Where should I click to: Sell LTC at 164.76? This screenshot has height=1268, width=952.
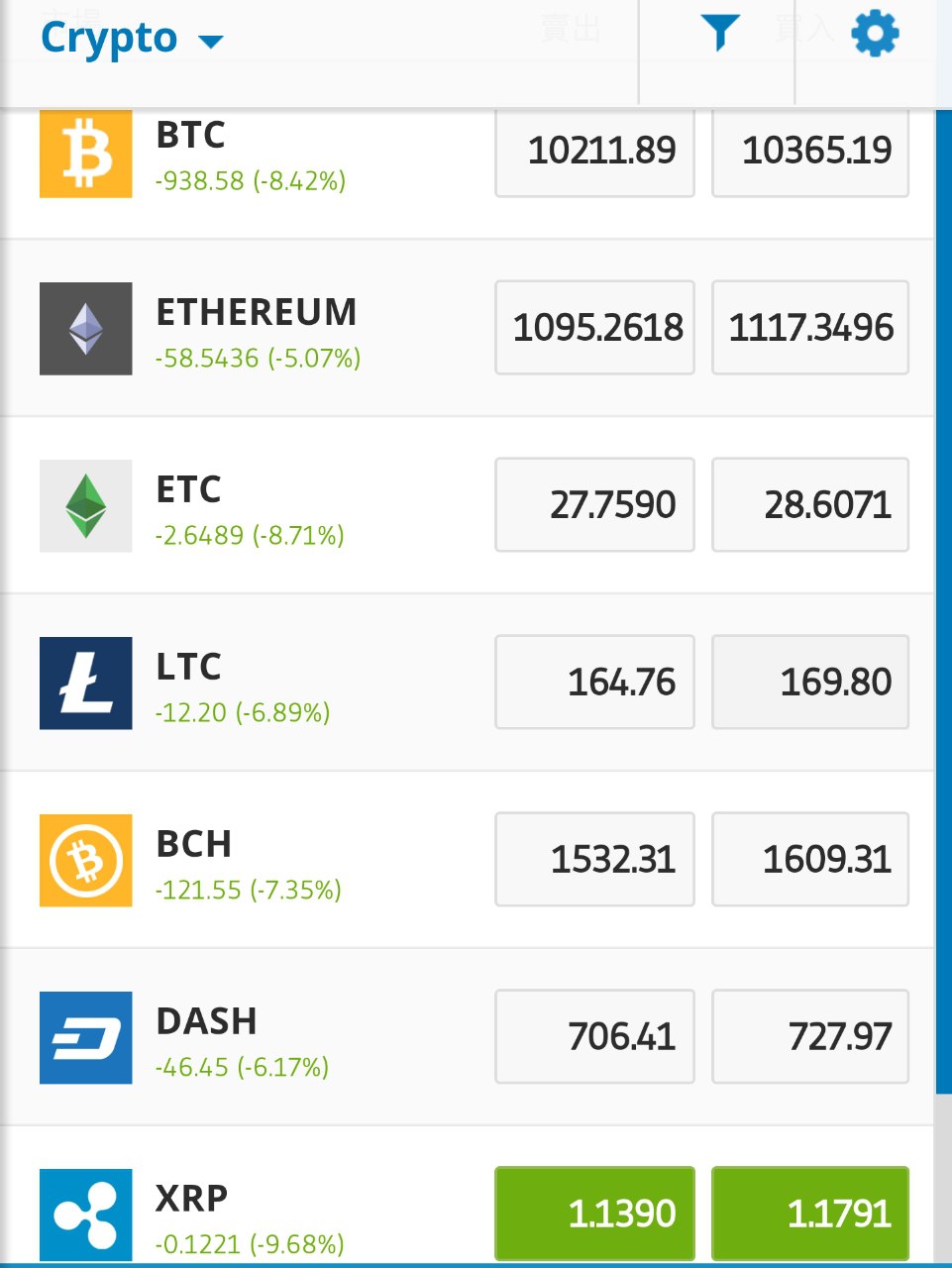594,683
